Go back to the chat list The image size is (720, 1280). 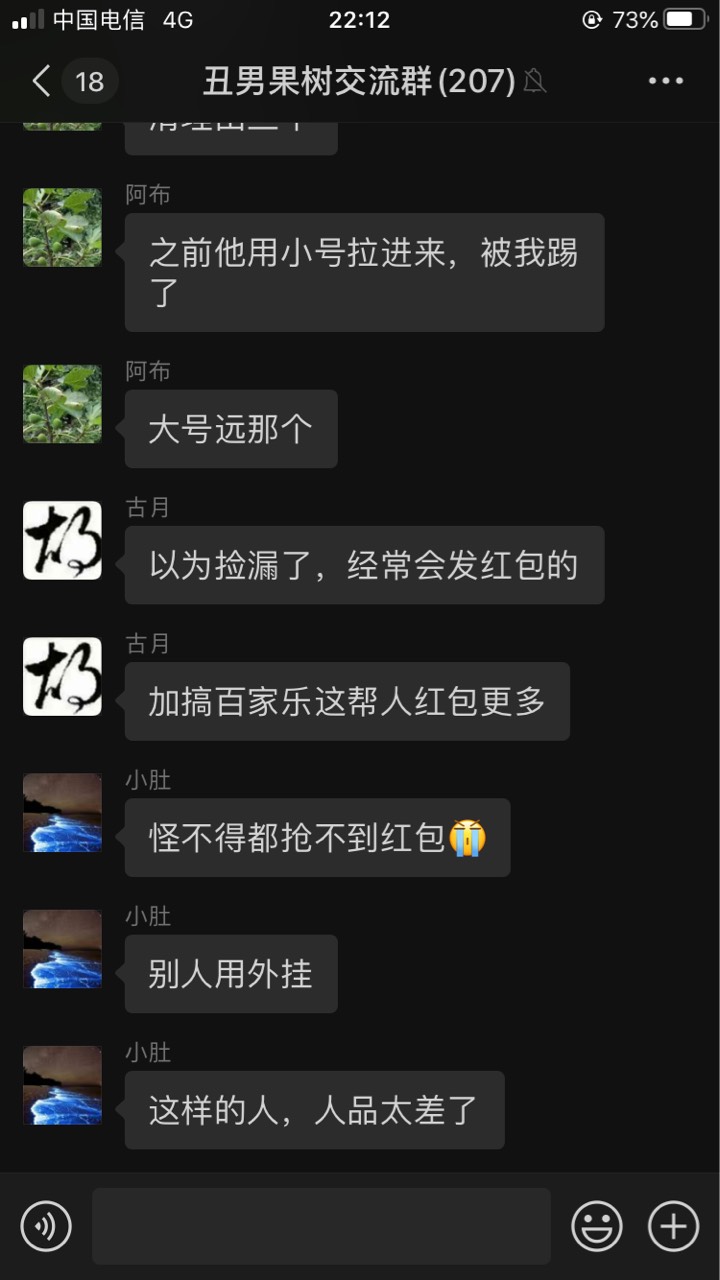42,81
